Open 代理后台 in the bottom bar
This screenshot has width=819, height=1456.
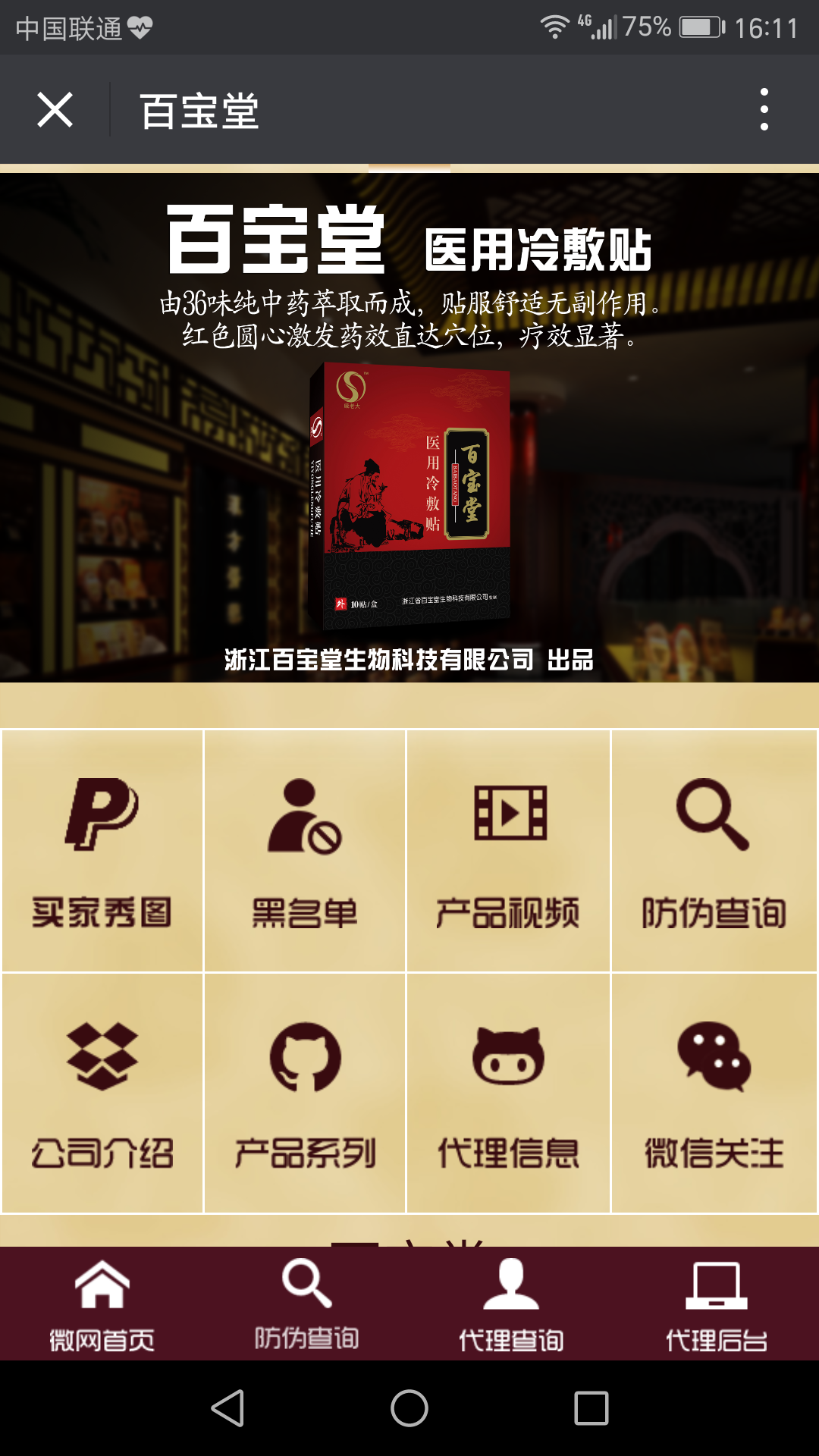click(717, 1304)
